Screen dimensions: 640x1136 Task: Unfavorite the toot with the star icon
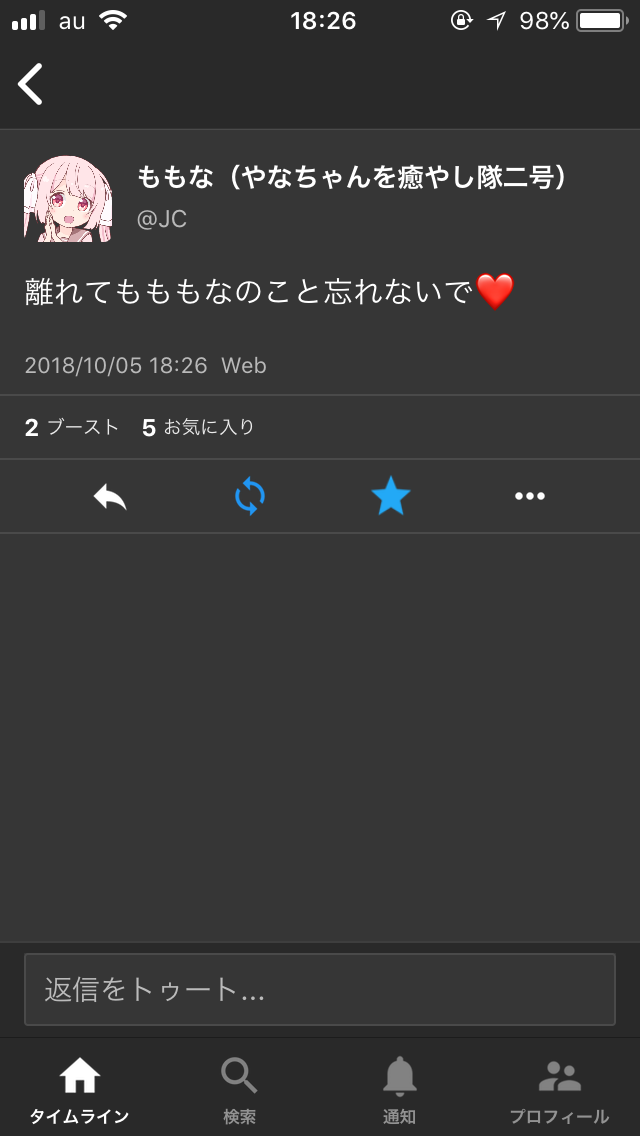pos(391,496)
